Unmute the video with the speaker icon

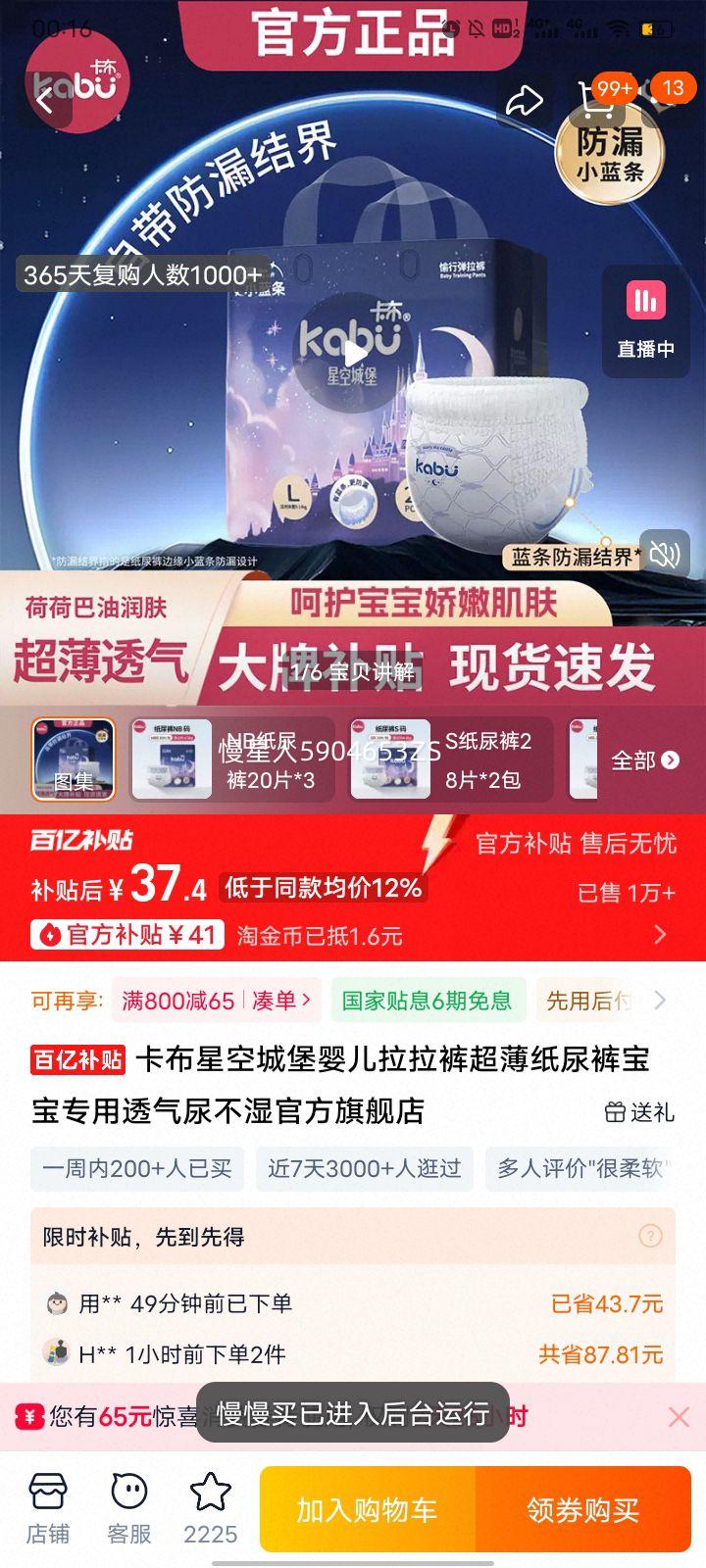point(663,554)
